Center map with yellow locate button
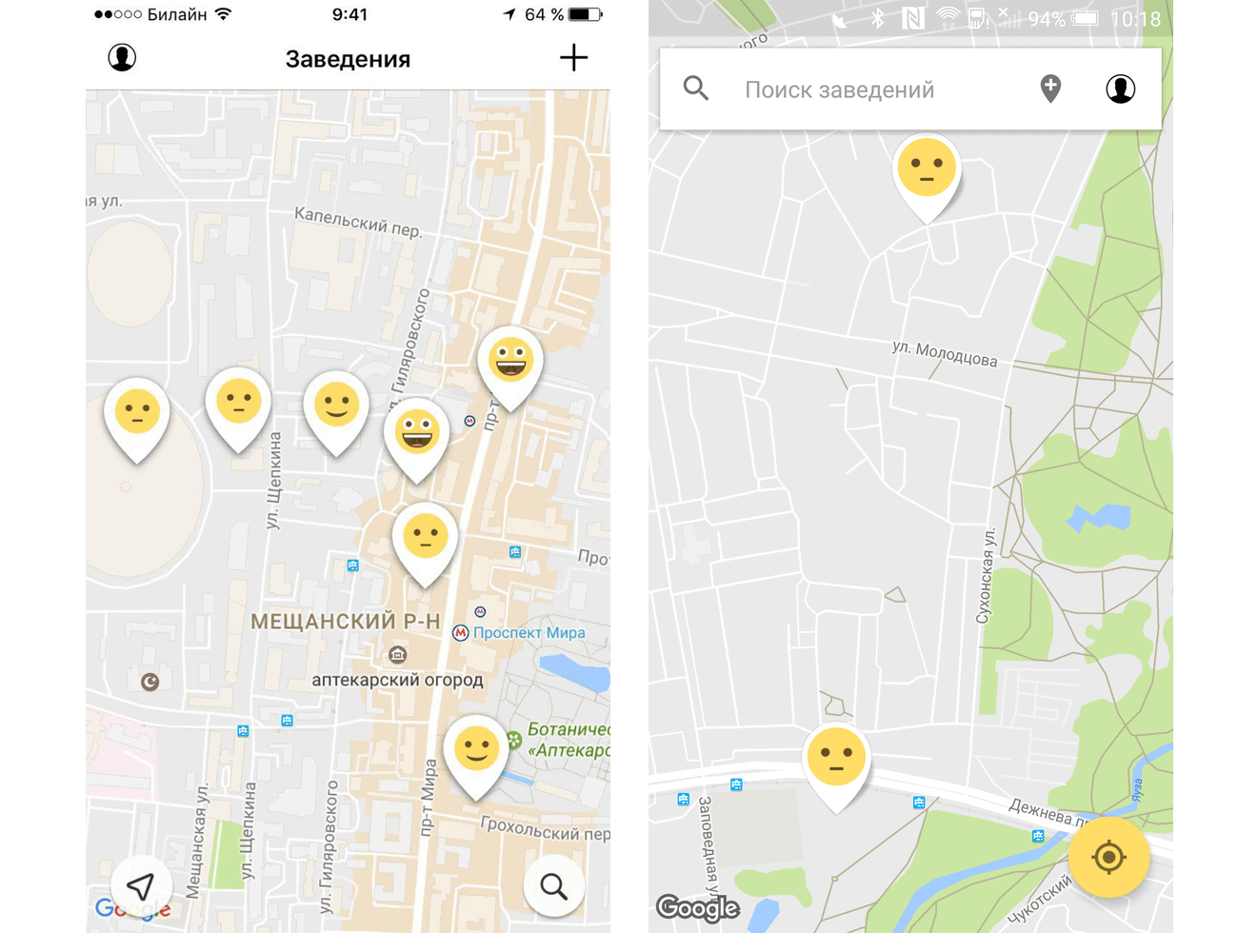Image resolution: width=1238 pixels, height=952 pixels. [x=1108, y=857]
